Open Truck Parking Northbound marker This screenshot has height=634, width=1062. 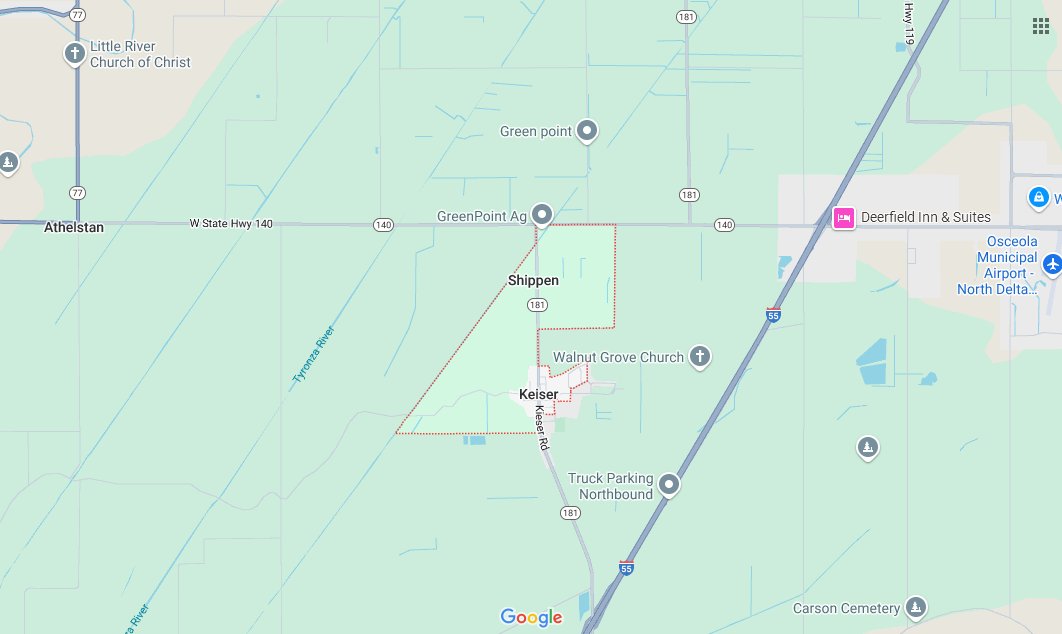coord(668,485)
